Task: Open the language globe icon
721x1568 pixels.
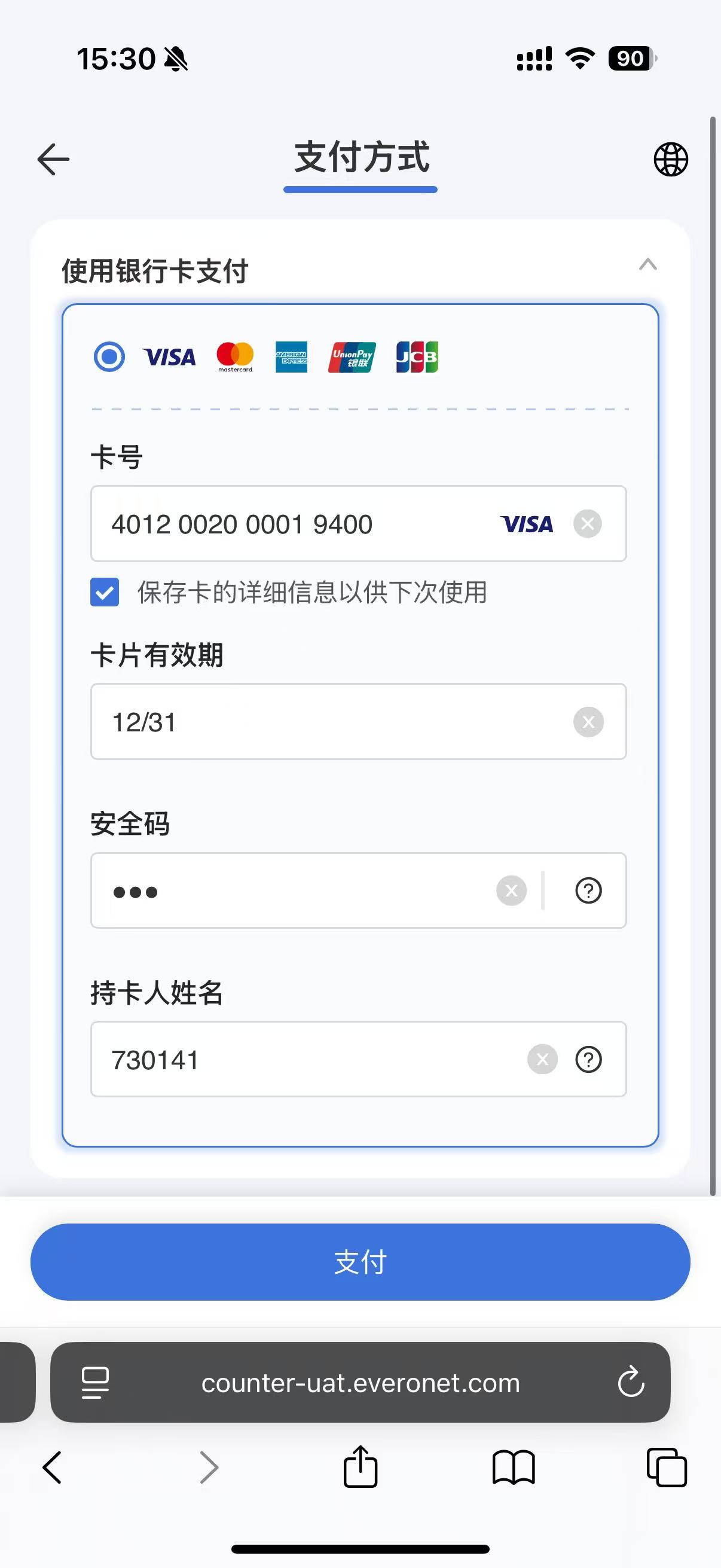Action: [x=671, y=160]
